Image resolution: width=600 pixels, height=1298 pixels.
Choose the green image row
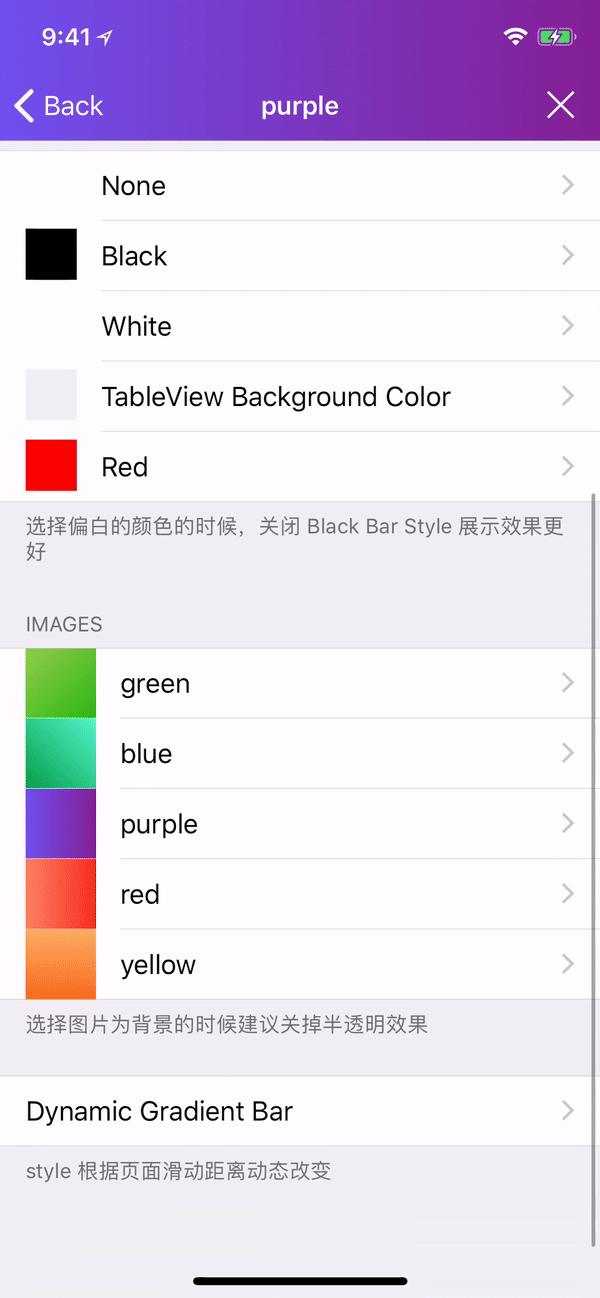tap(300, 683)
